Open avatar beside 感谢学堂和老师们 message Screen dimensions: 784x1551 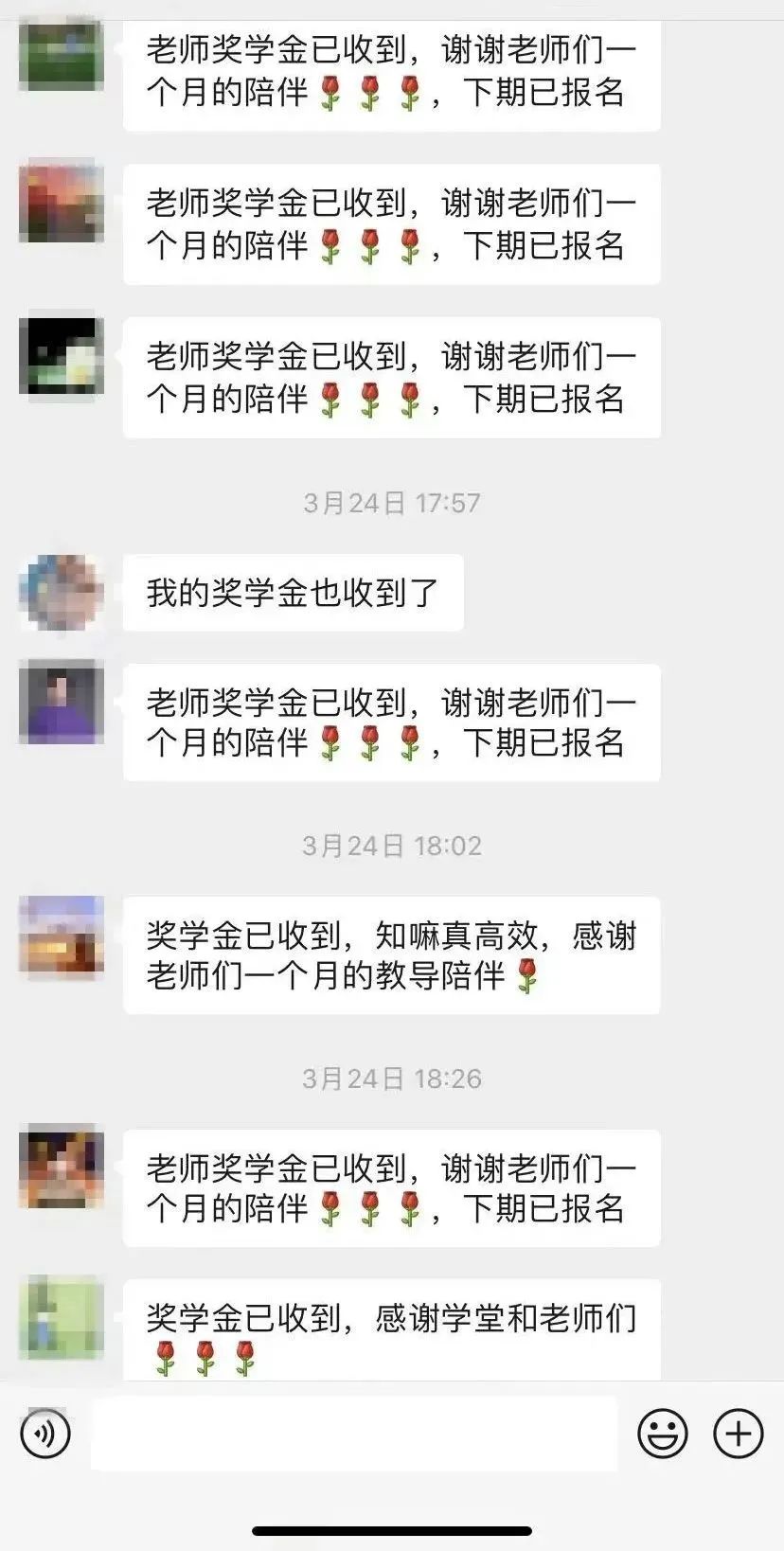pyautogui.click(x=62, y=1317)
